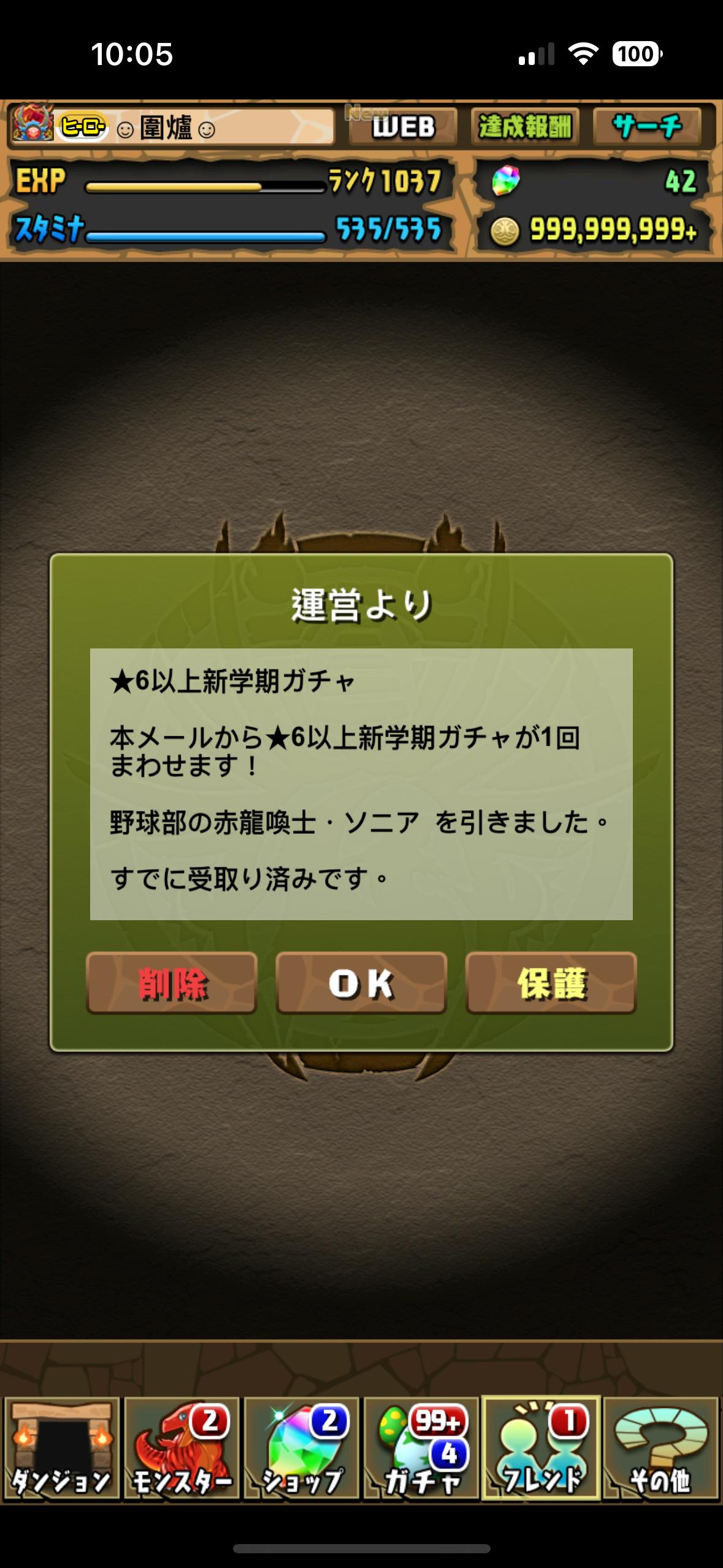The height and width of the screenshot is (1568, 723).
Task: Switch to the ショップ tab
Action: tap(302, 1449)
